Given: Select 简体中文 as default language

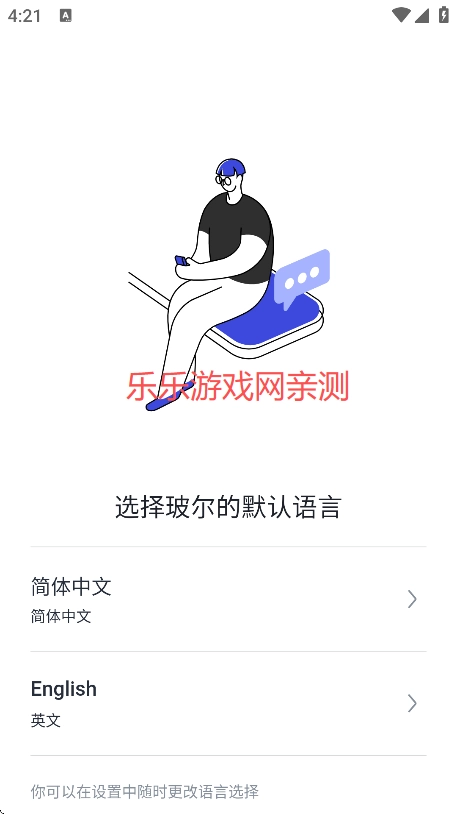Looking at the screenshot, I should point(228,599).
